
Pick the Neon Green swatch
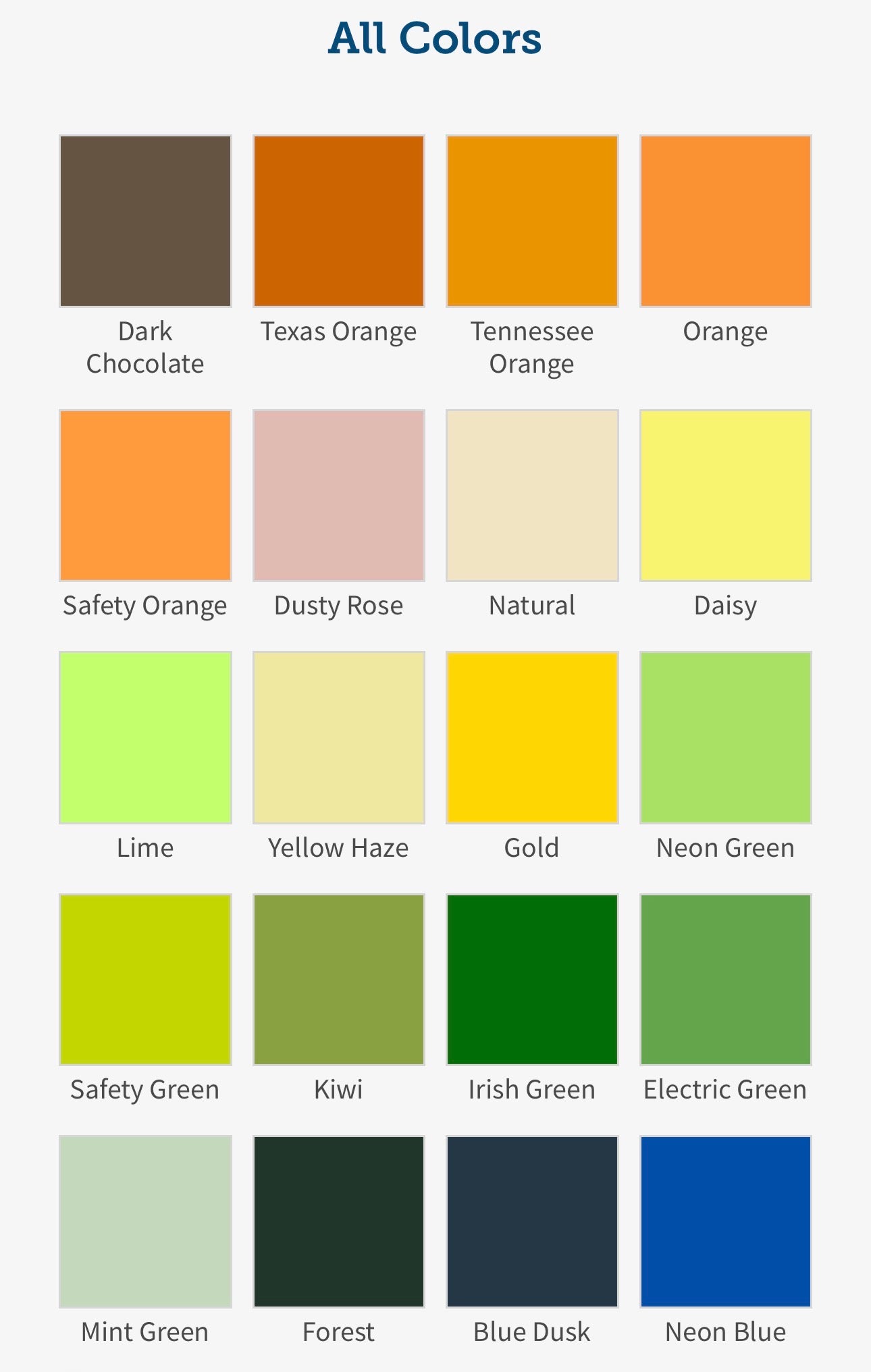[x=726, y=737]
